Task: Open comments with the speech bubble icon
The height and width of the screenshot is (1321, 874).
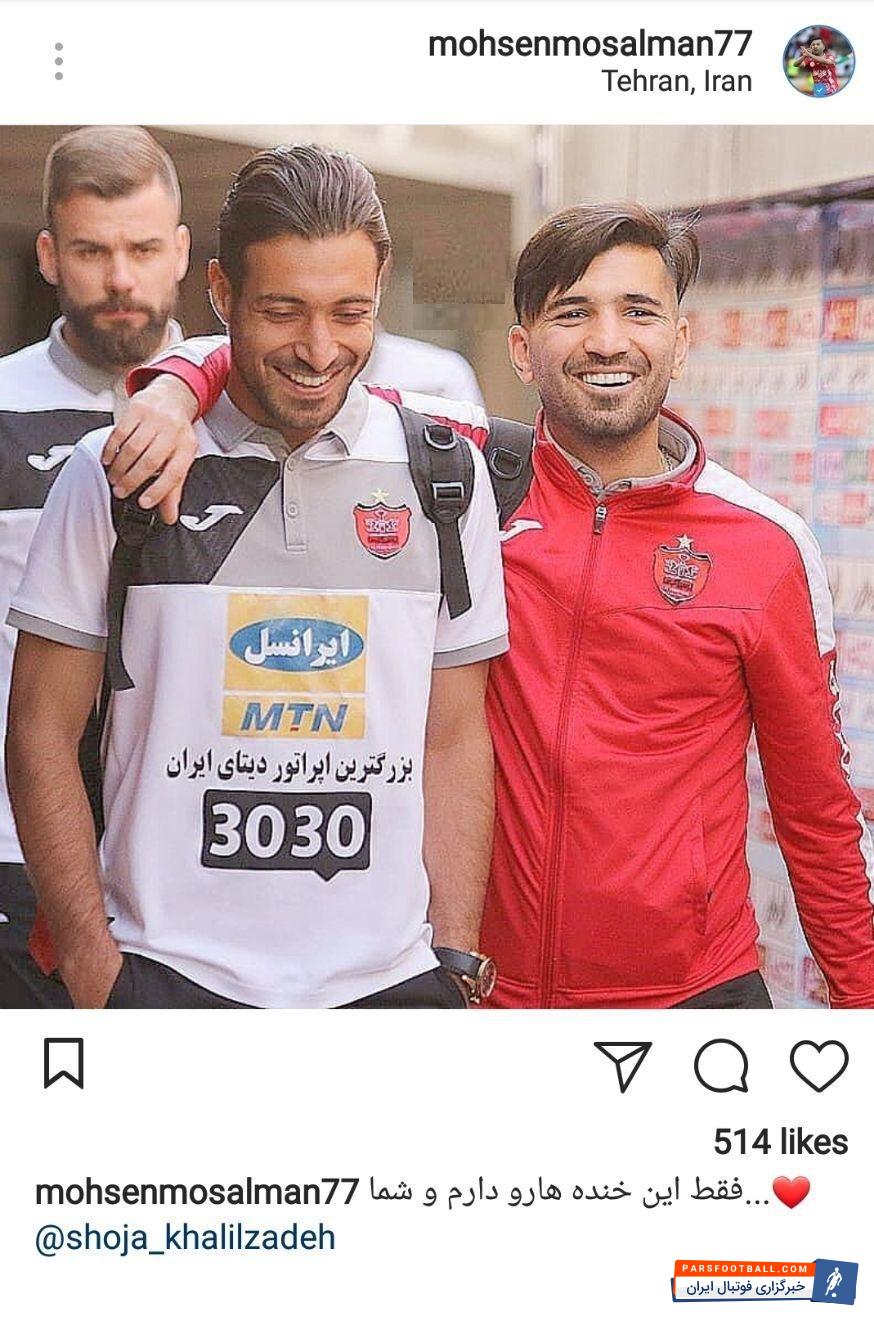Action: pos(721,1065)
